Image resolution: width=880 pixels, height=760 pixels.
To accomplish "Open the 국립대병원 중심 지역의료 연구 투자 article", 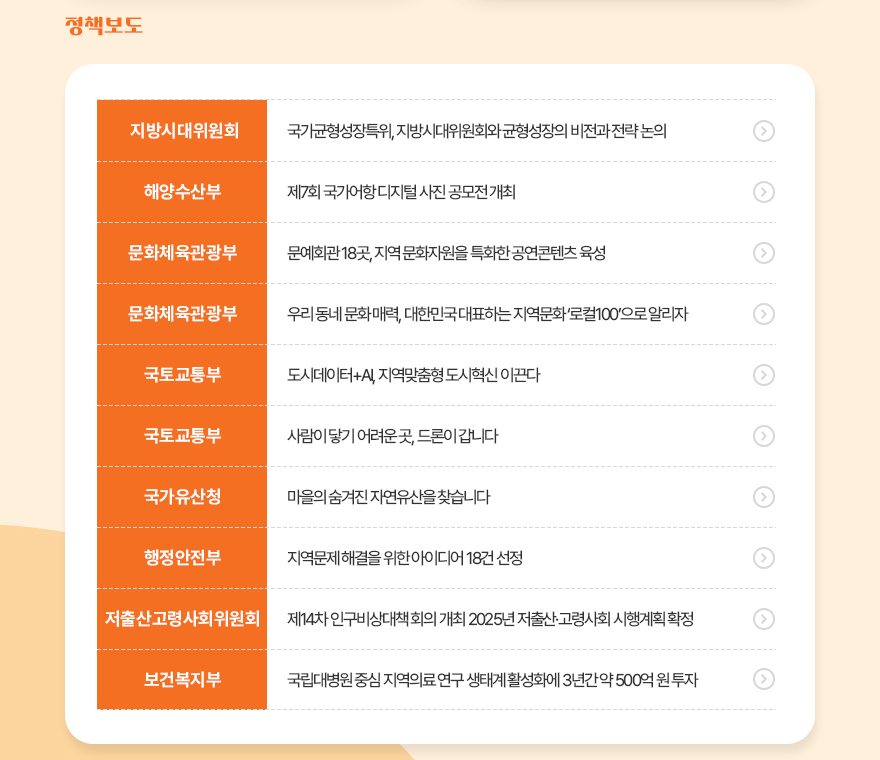I will [x=492, y=680].
